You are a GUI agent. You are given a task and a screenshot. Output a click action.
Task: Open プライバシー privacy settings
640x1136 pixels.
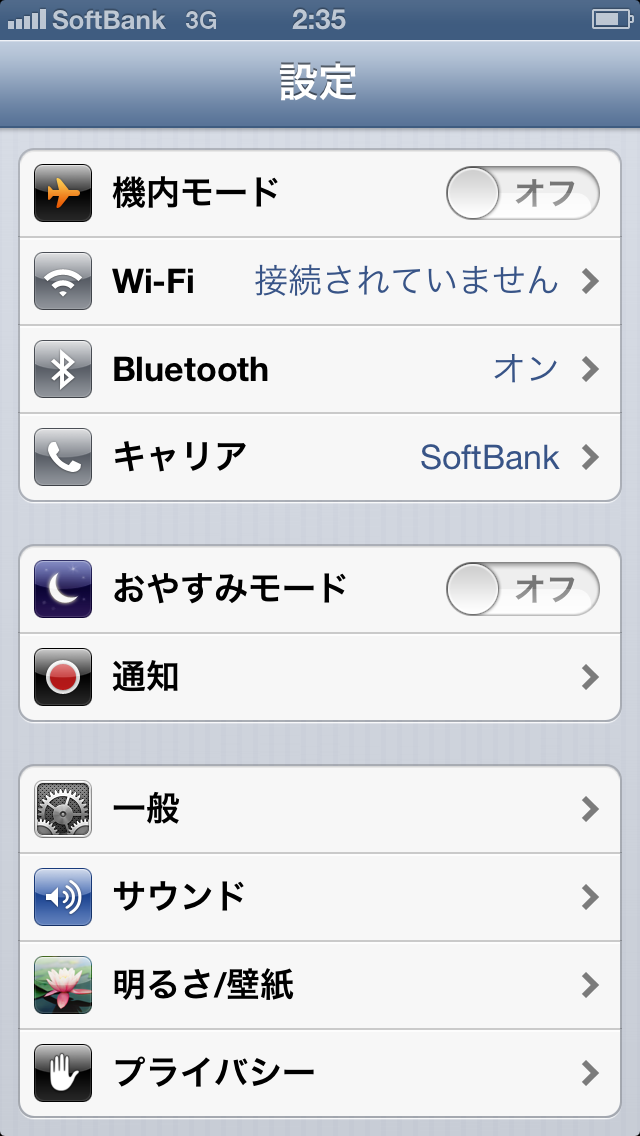[320, 1073]
